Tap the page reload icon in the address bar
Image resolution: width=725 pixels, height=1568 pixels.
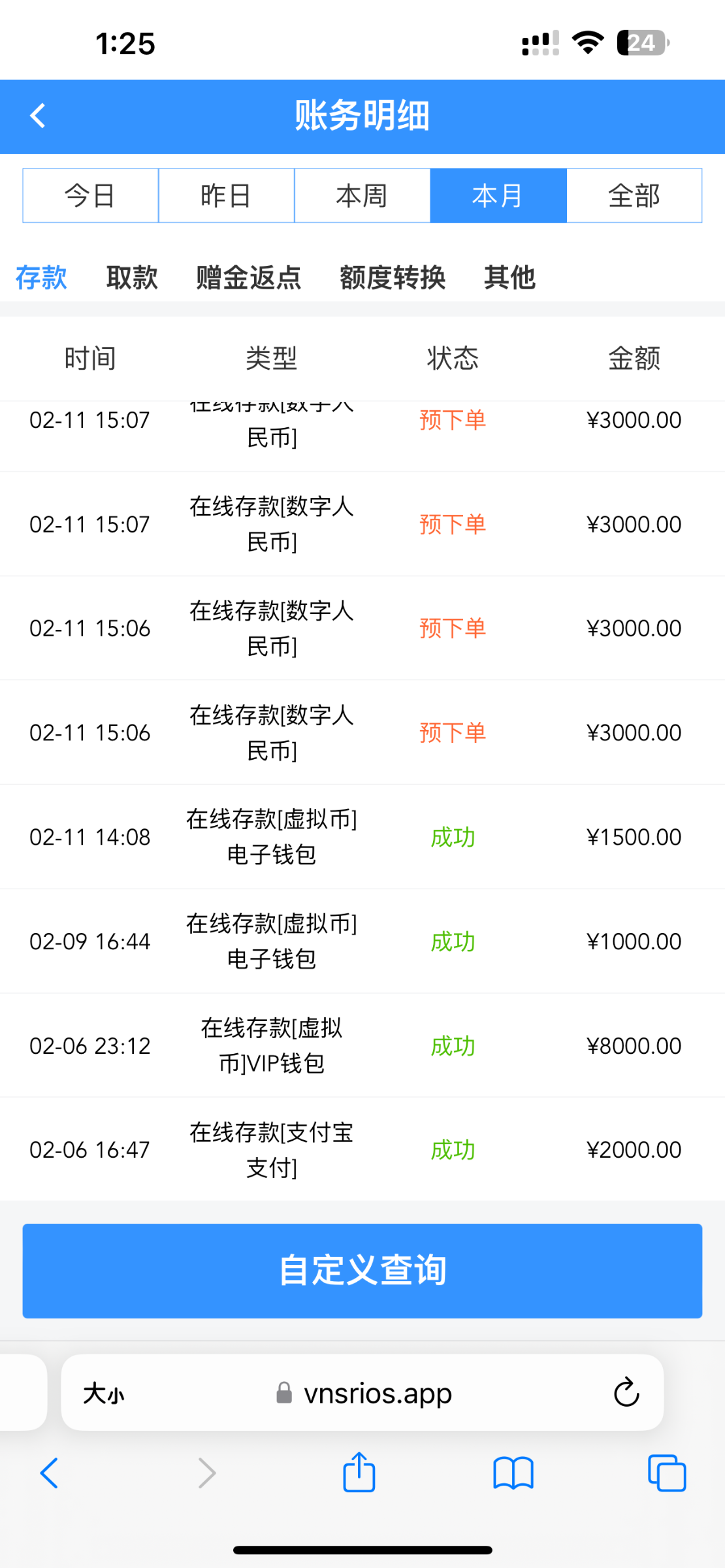(626, 1392)
